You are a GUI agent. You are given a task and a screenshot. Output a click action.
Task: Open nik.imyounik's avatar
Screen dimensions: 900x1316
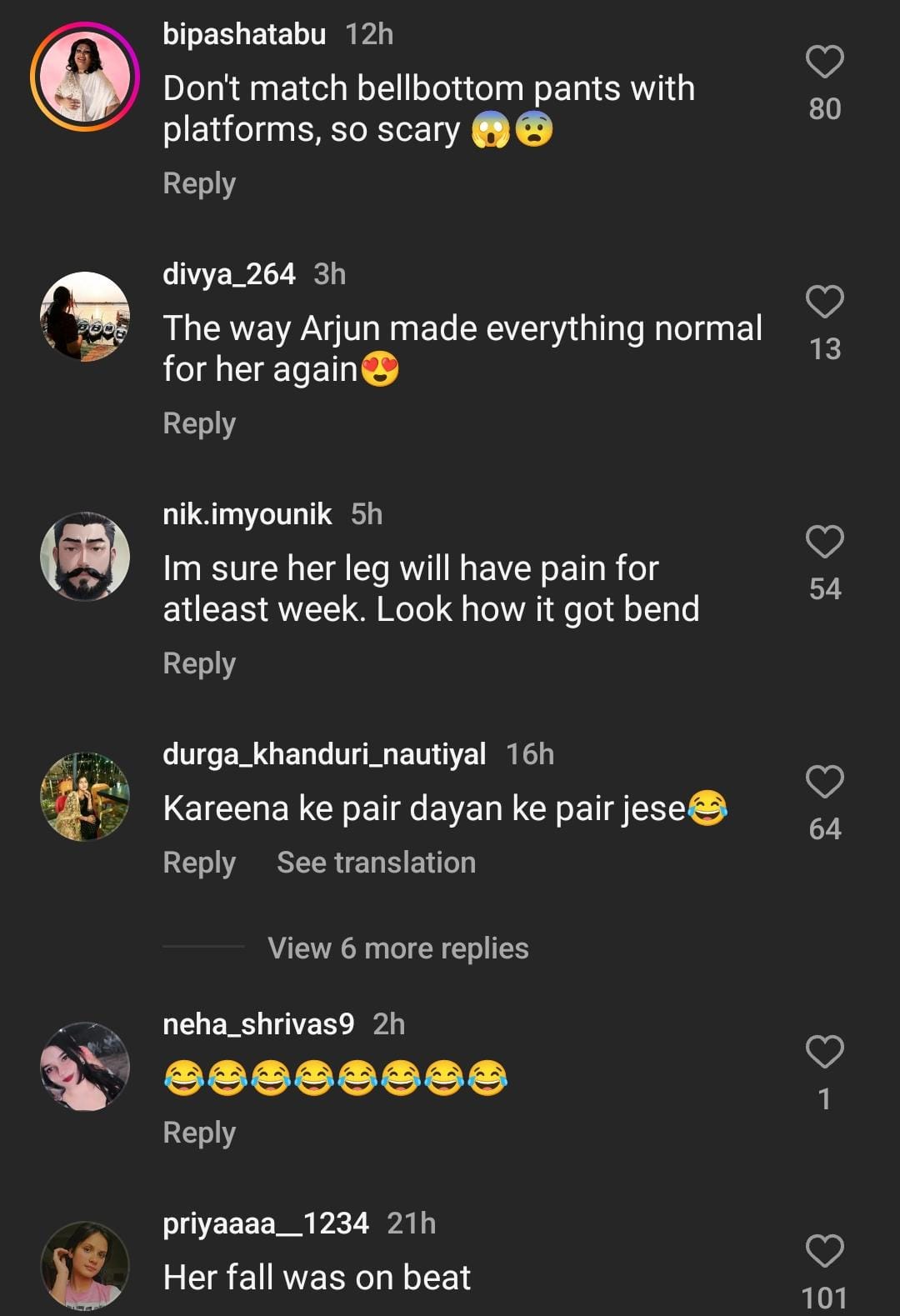(85, 557)
